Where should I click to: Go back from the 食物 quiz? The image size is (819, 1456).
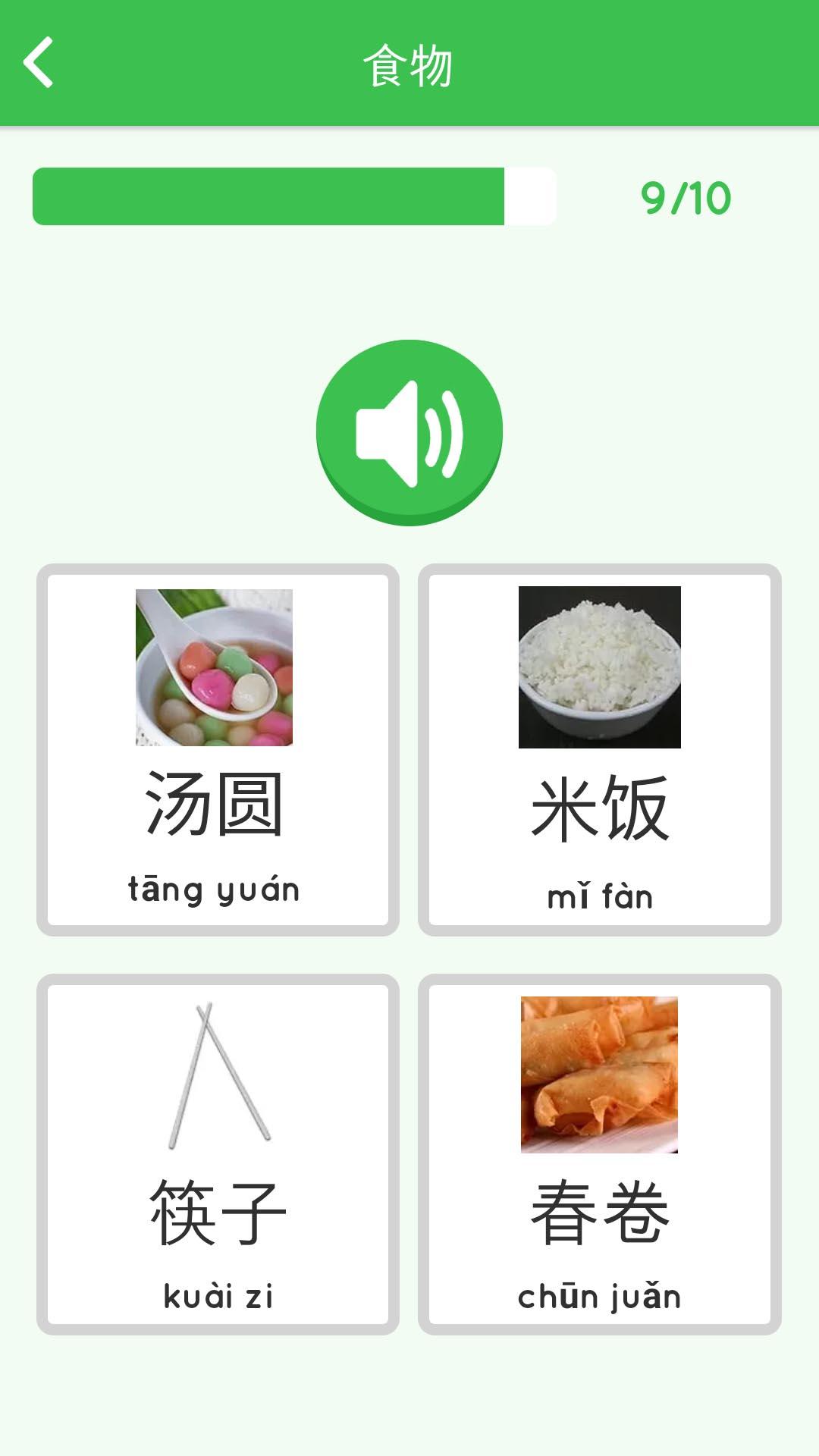pos(39,63)
